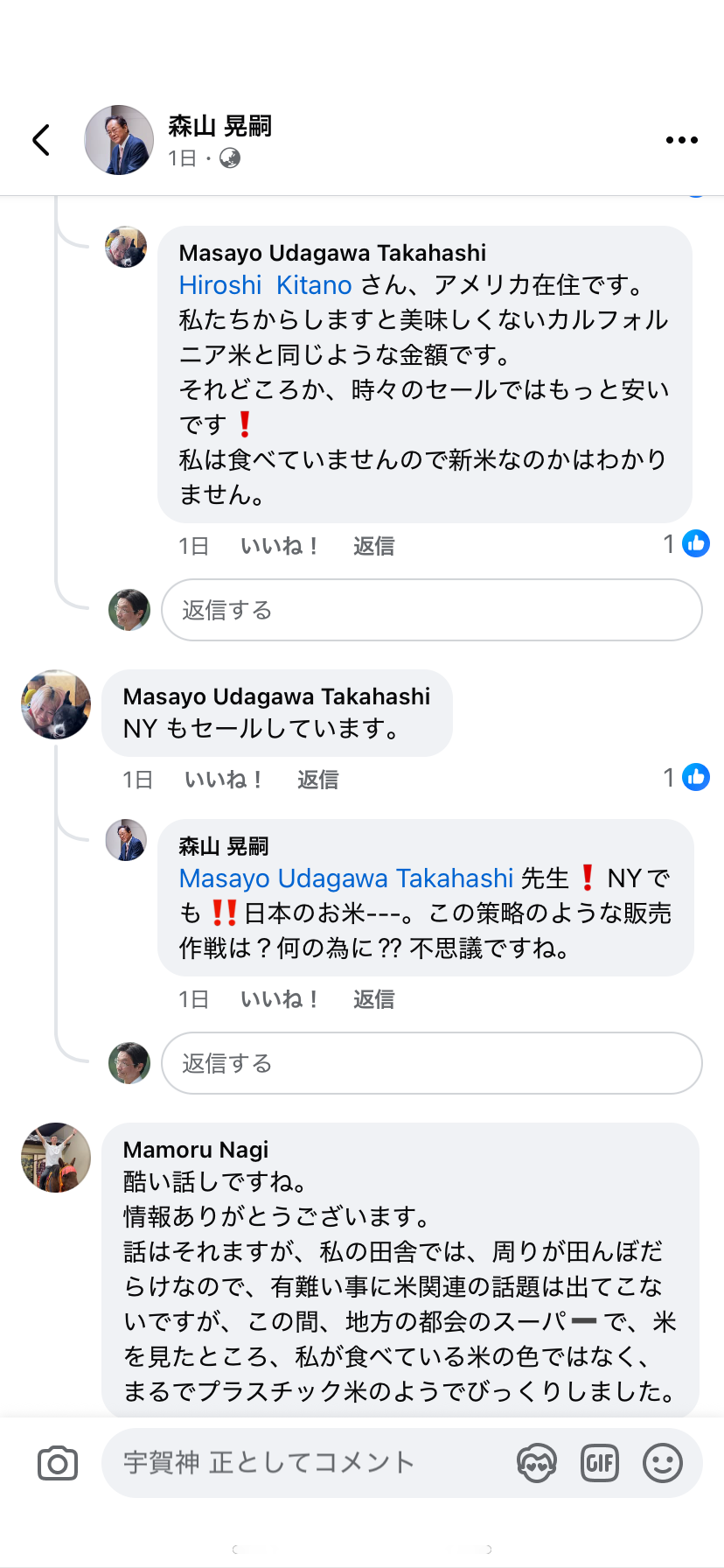Reply to the "NY もセールしています" comment
The width and height of the screenshot is (724, 1568).
click(x=317, y=780)
